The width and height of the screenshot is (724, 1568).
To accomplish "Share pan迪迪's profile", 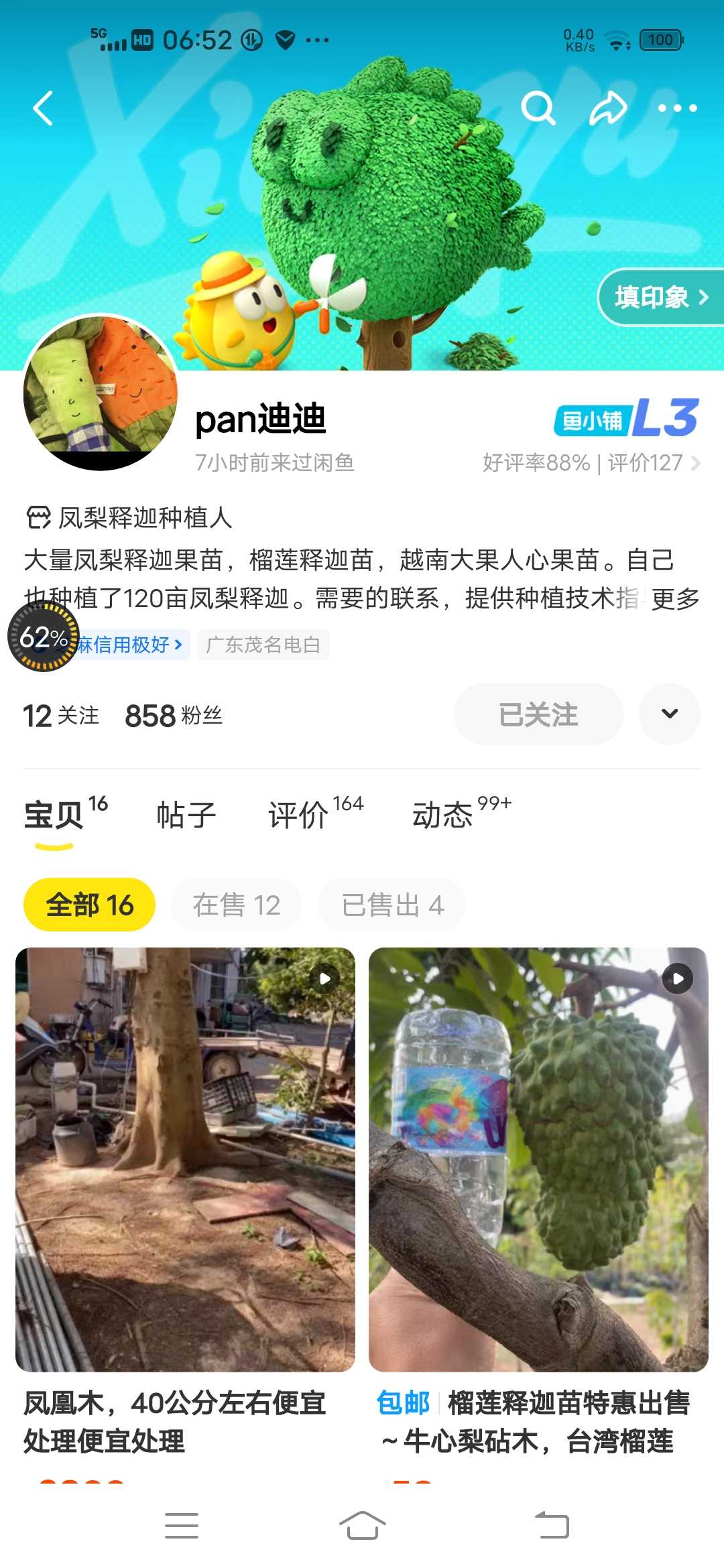I will point(607,109).
